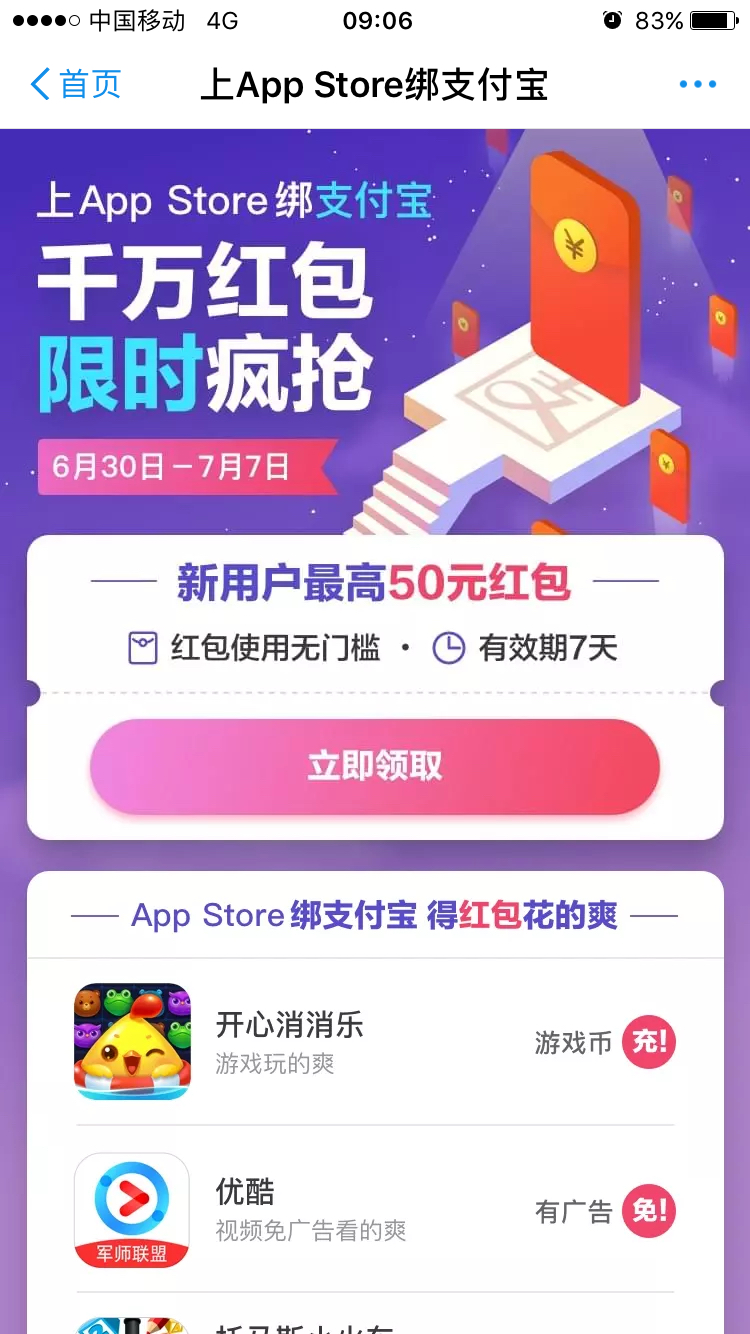Open the 开心消消乐 row
The image size is (750, 1334).
[375, 1042]
